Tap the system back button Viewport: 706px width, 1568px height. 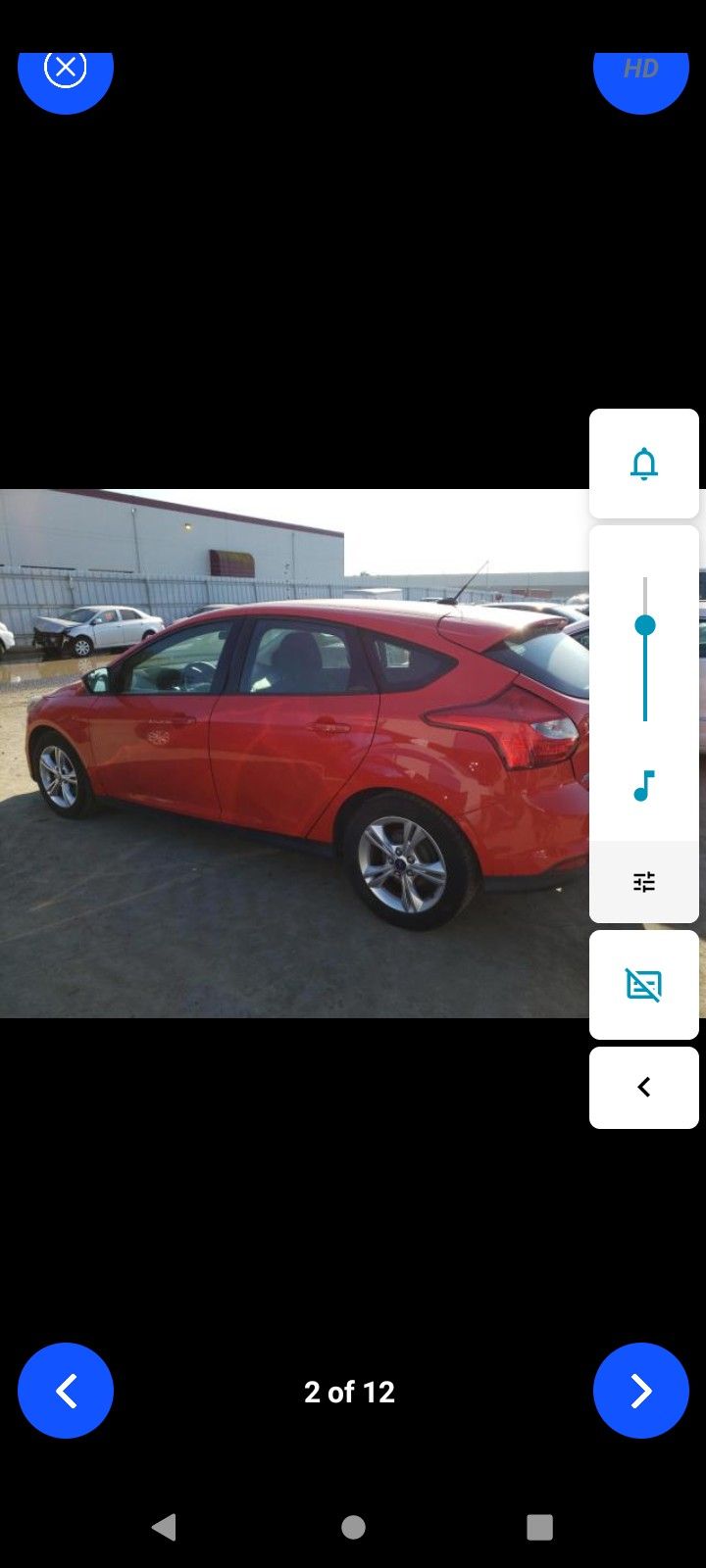[164, 1526]
